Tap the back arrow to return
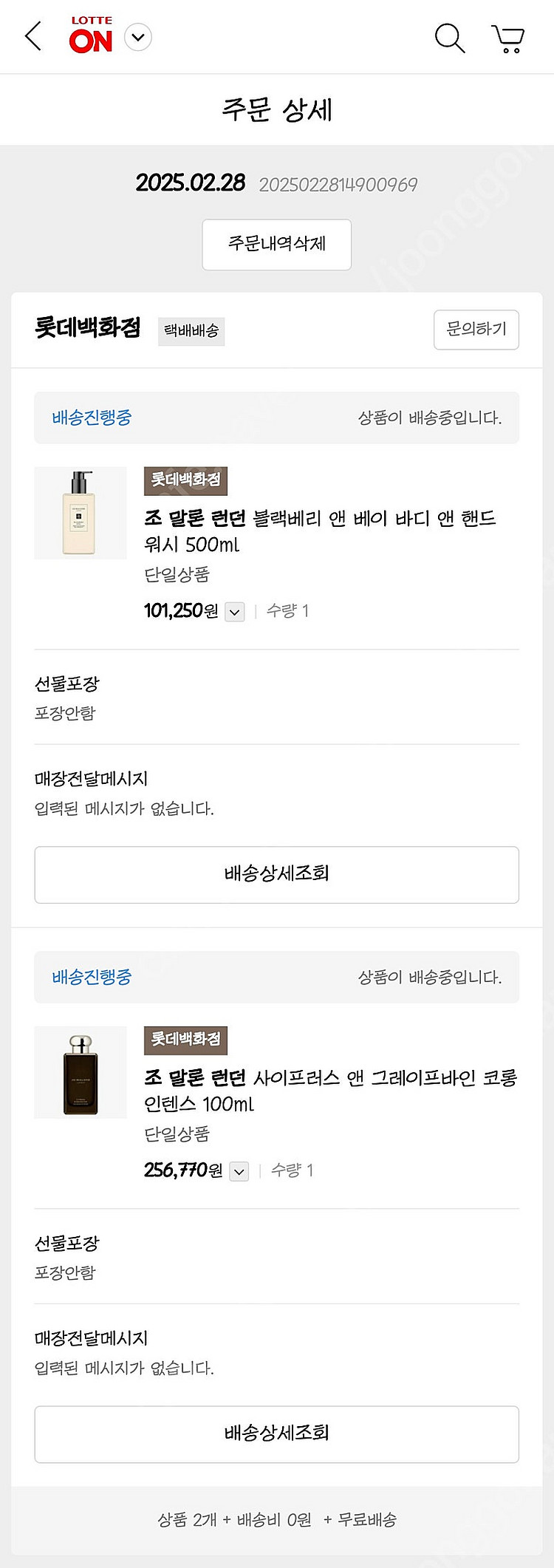 tap(33, 36)
